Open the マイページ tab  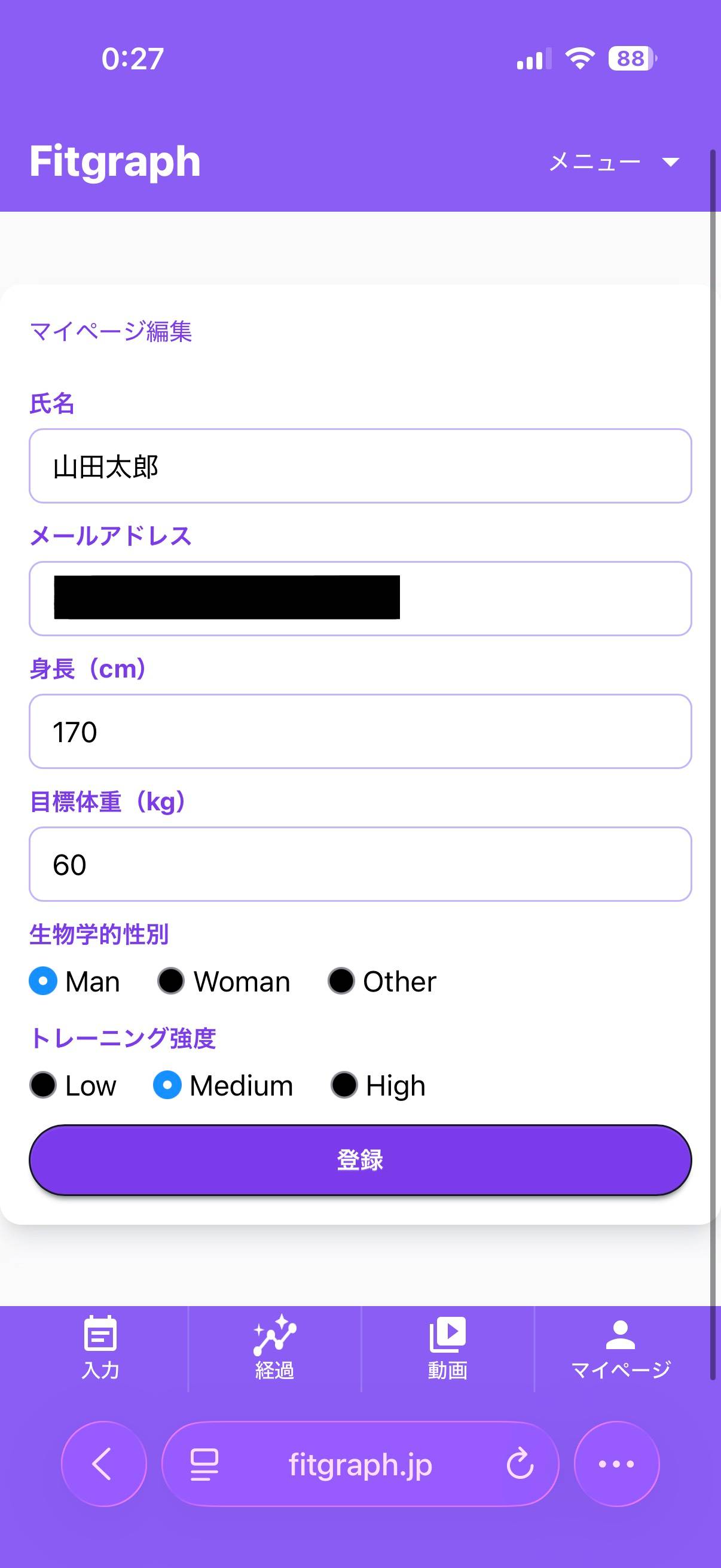pos(621,1348)
